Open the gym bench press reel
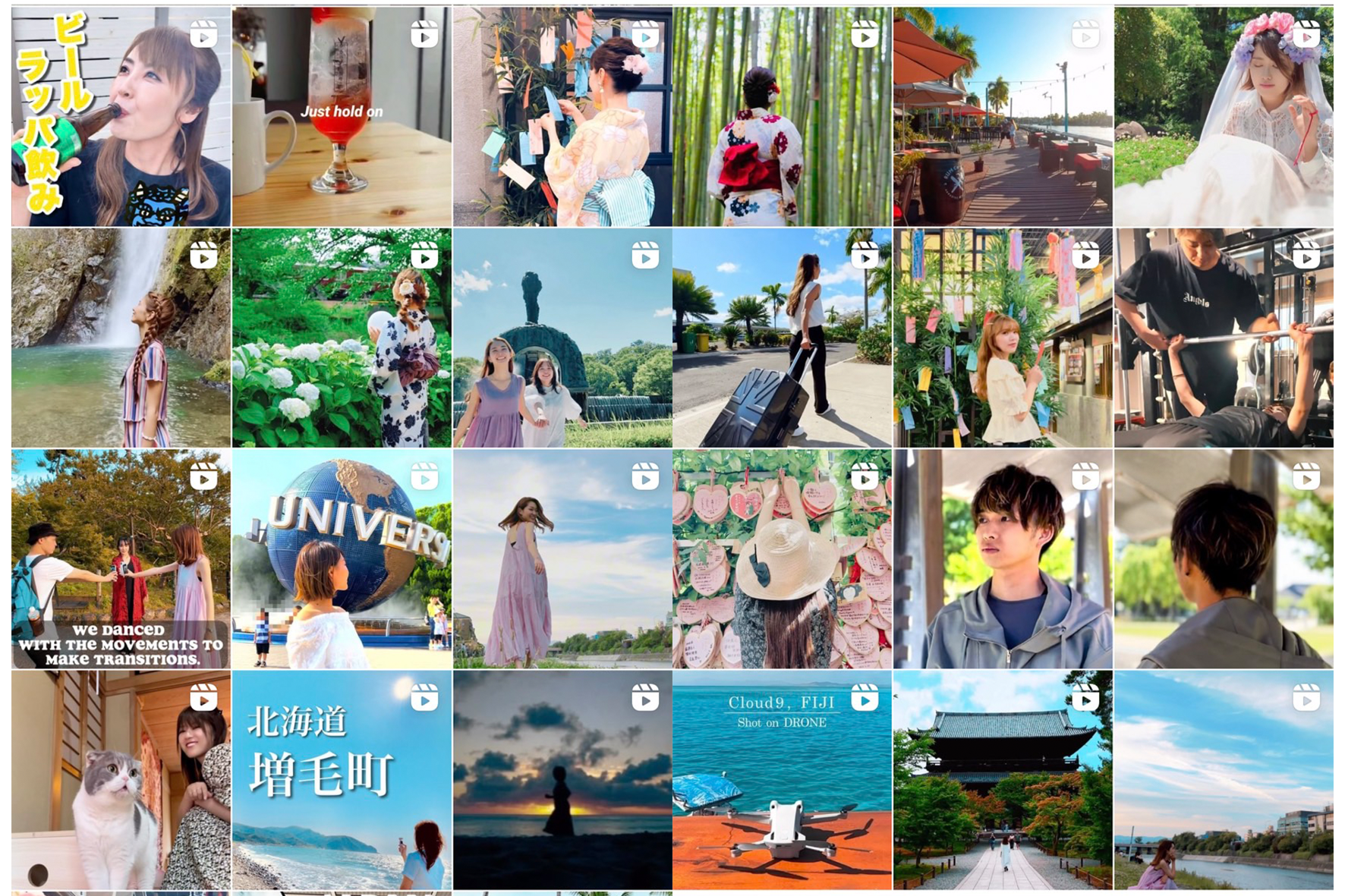The height and width of the screenshot is (896, 1345). [x=1223, y=338]
